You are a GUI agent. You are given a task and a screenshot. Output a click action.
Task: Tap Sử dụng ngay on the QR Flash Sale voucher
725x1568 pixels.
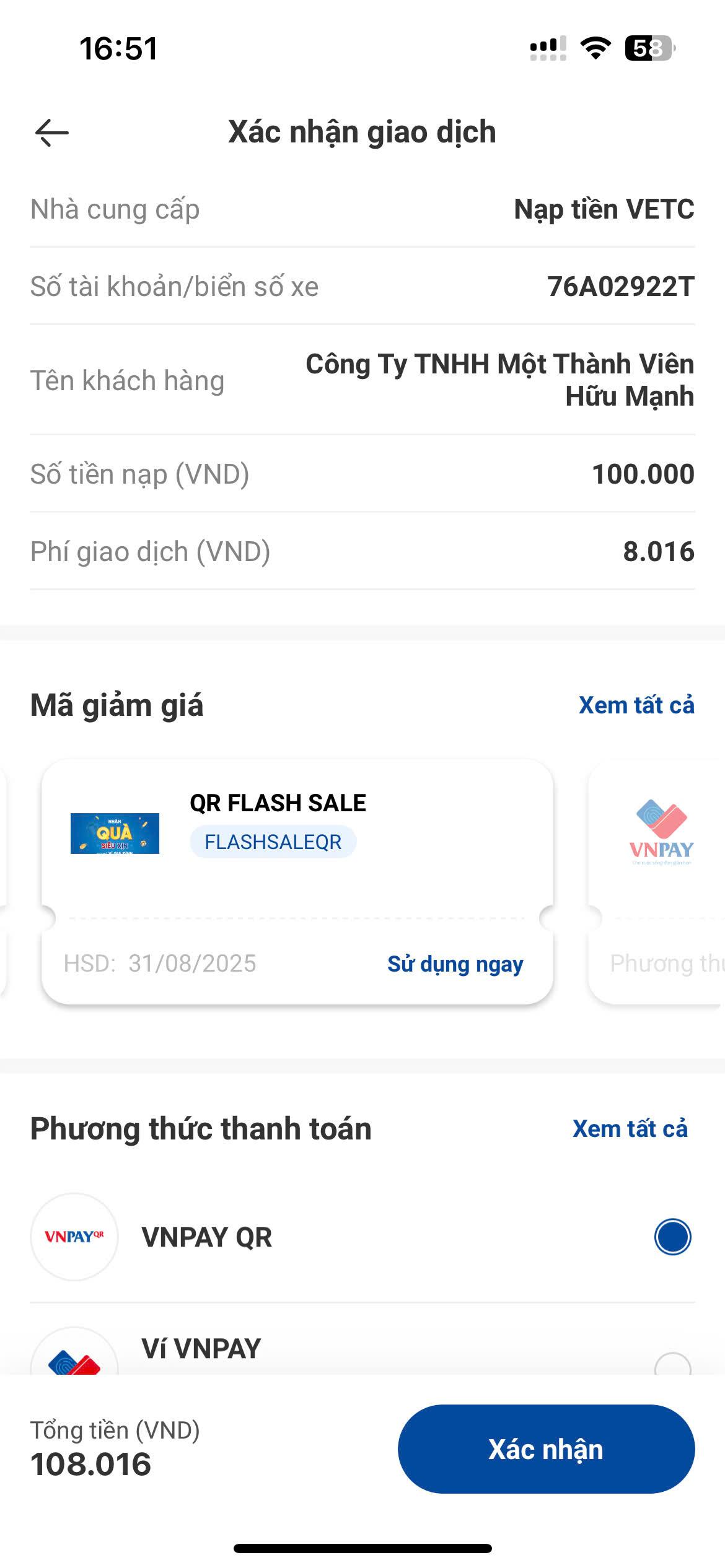[x=455, y=964]
